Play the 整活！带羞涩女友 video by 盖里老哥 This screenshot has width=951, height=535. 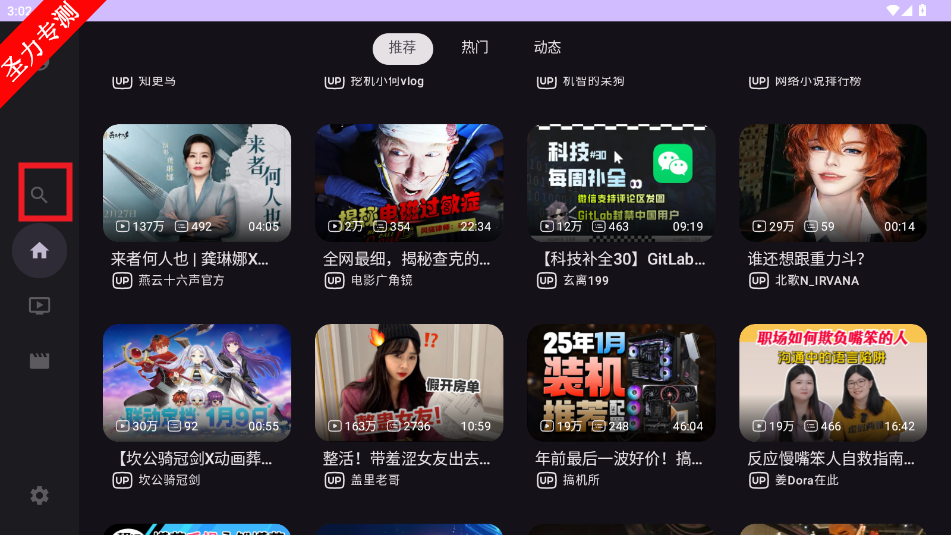tap(409, 382)
